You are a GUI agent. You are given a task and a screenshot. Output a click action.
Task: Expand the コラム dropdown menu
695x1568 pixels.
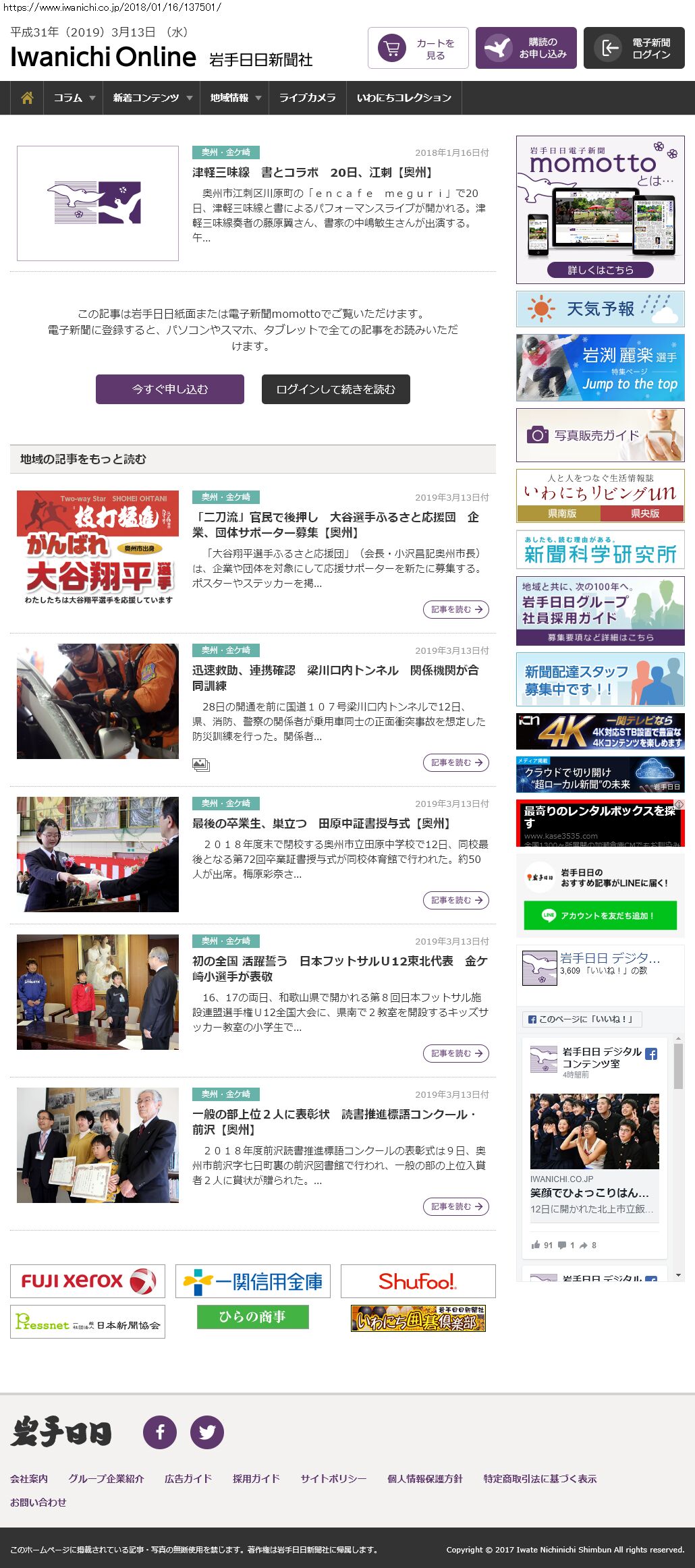(74, 98)
